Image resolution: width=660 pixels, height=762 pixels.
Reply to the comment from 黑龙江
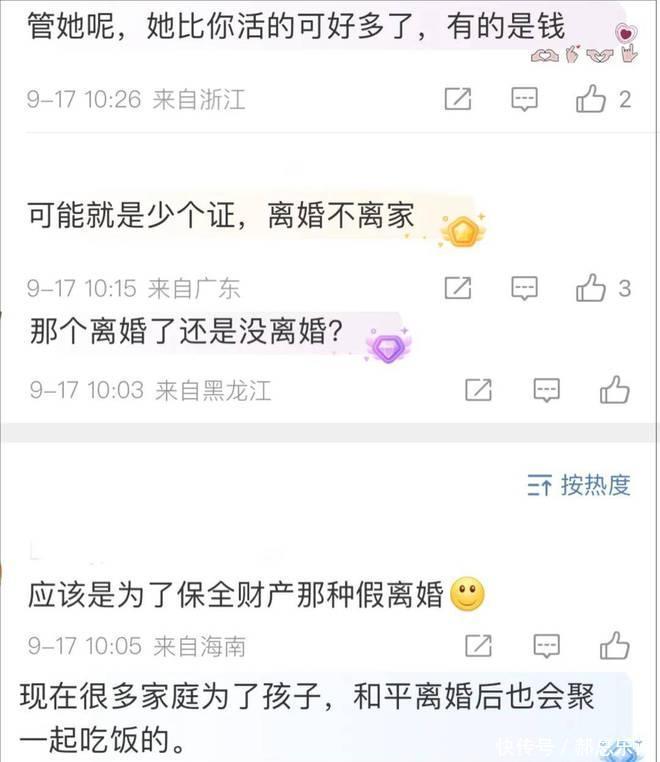(546, 389)
